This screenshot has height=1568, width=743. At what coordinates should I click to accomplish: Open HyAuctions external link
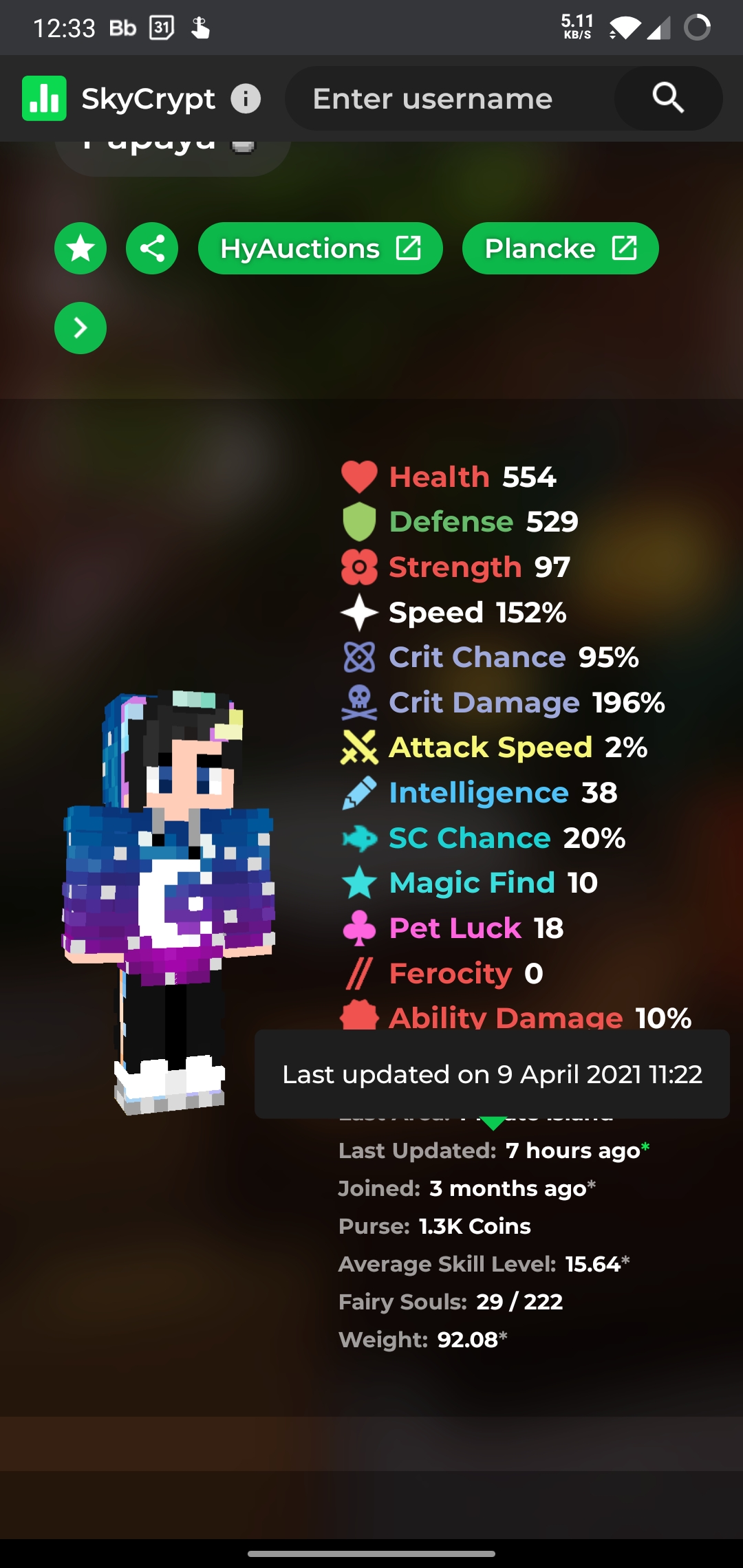coord(320,248)
